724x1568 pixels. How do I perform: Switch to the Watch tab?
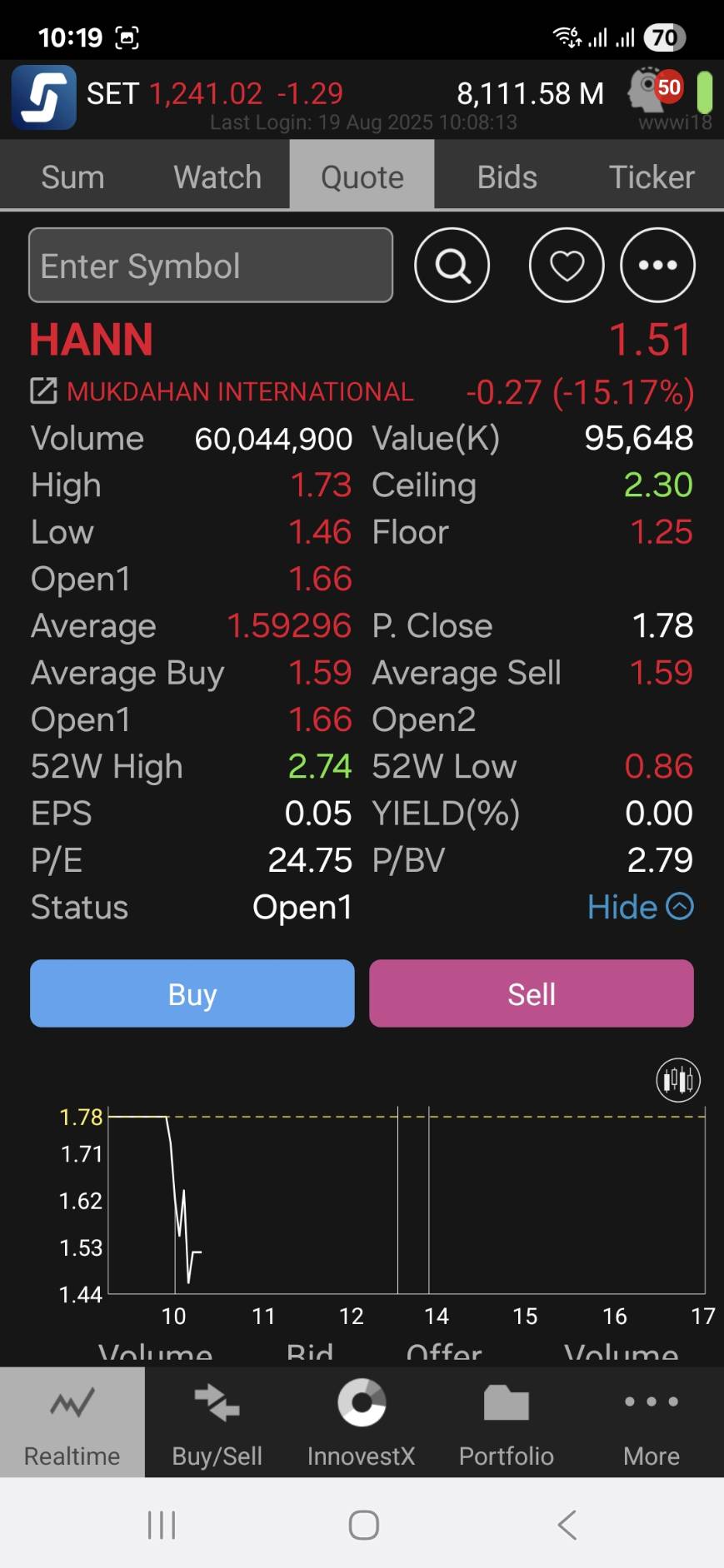pyautogui.click(x=217, y=177)
